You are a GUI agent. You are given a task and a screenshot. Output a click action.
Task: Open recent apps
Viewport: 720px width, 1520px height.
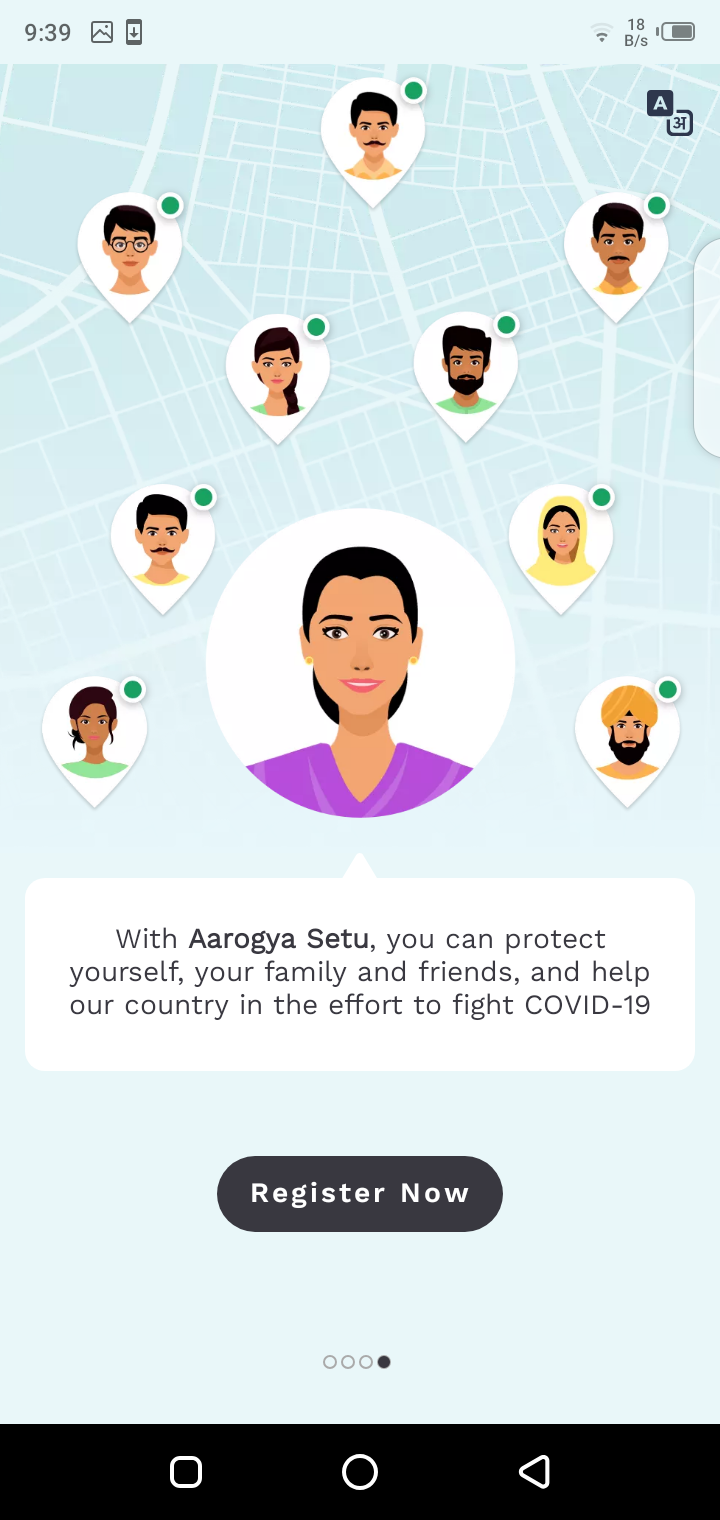tap(187, 1472)
